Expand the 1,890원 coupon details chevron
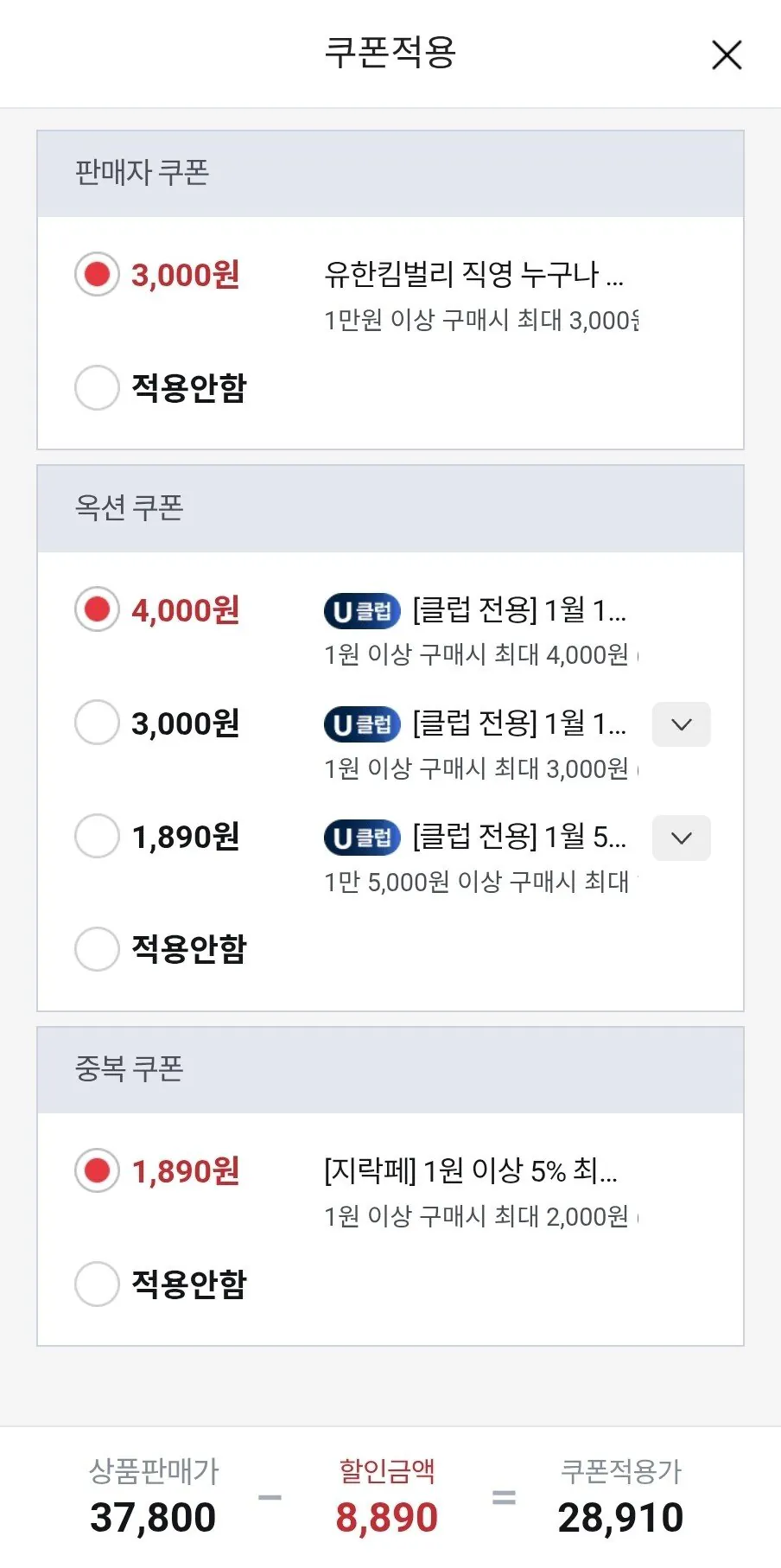The width and height of the screenshot is (781, 1568). click(x=681, y=838)
